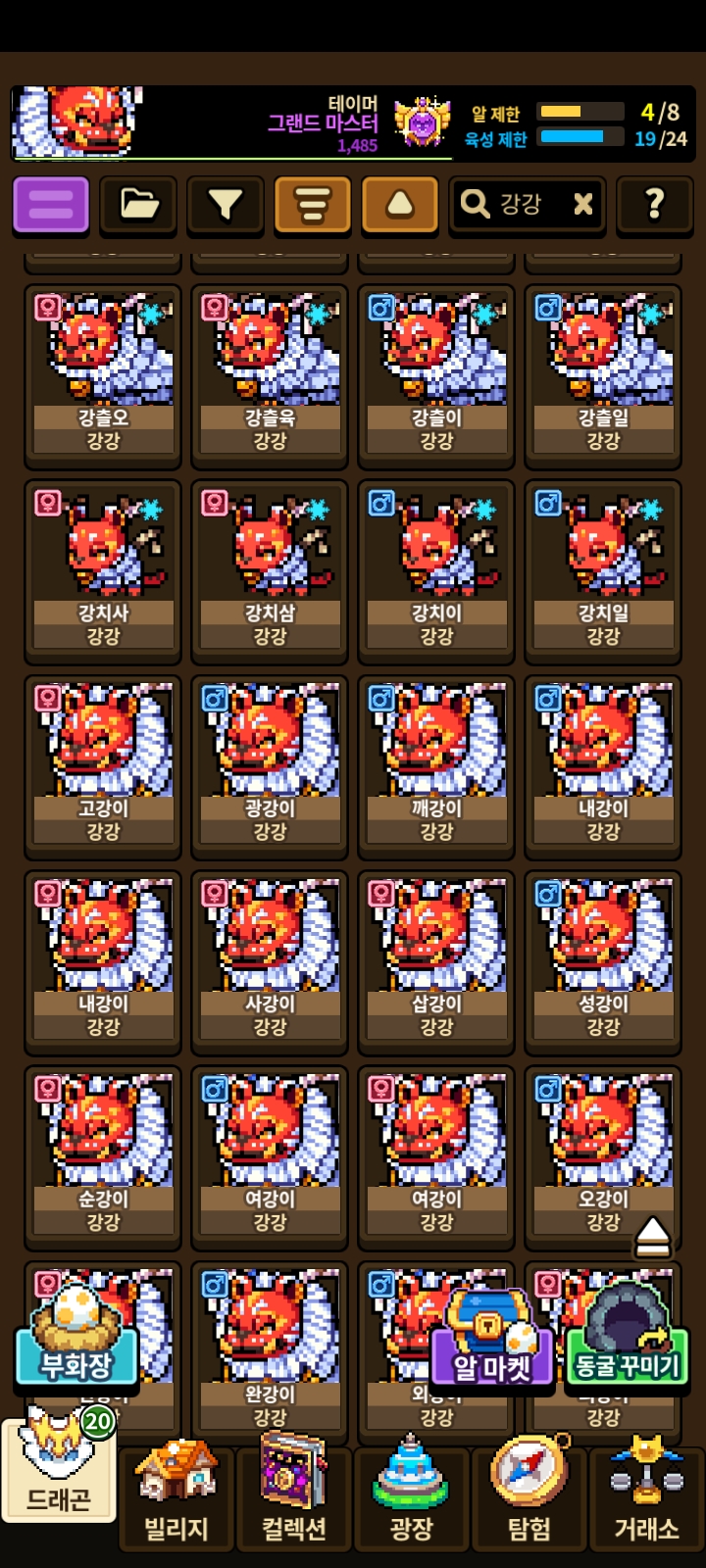Switch to the 컬렉션 tab
The width and height of the screenshot is (706, 1568).
pos(294,1496)
